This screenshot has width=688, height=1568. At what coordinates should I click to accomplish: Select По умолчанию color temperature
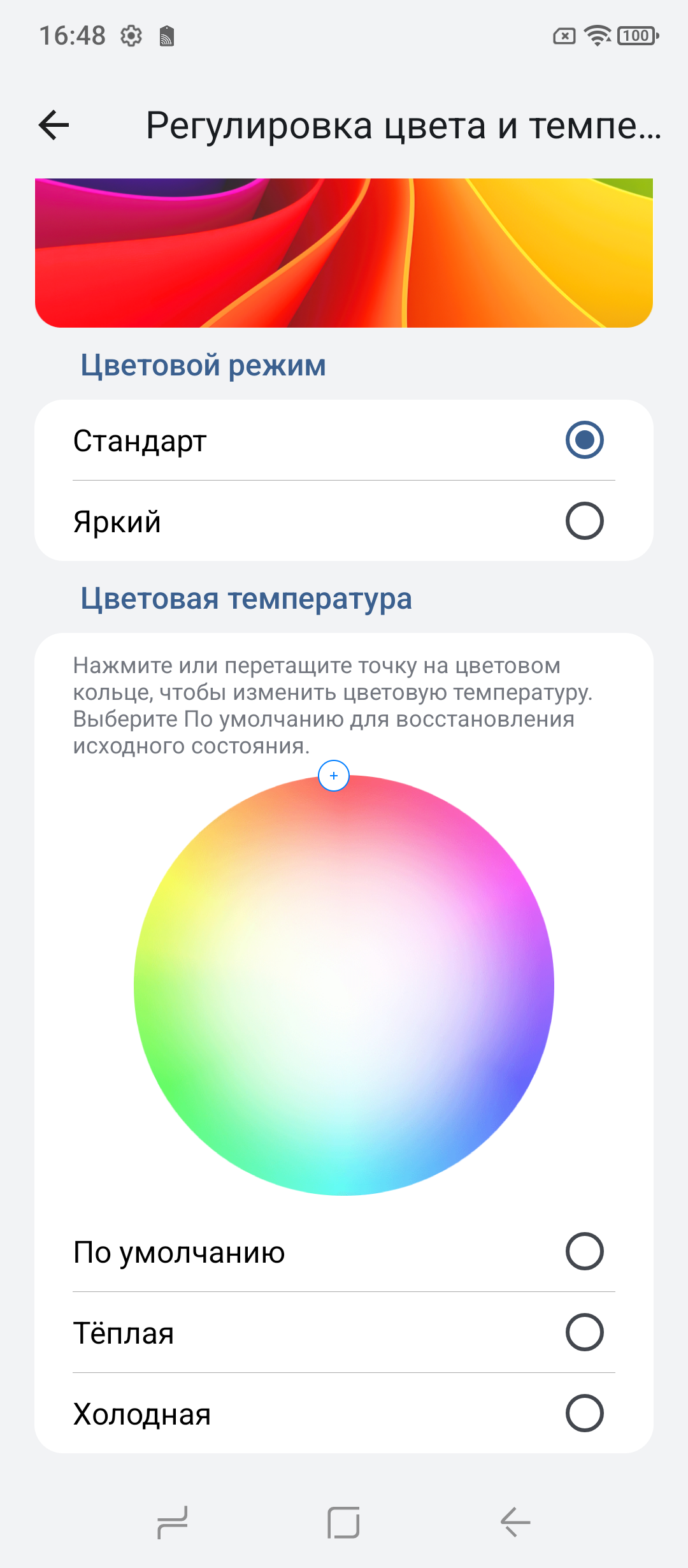point(584,1252)
